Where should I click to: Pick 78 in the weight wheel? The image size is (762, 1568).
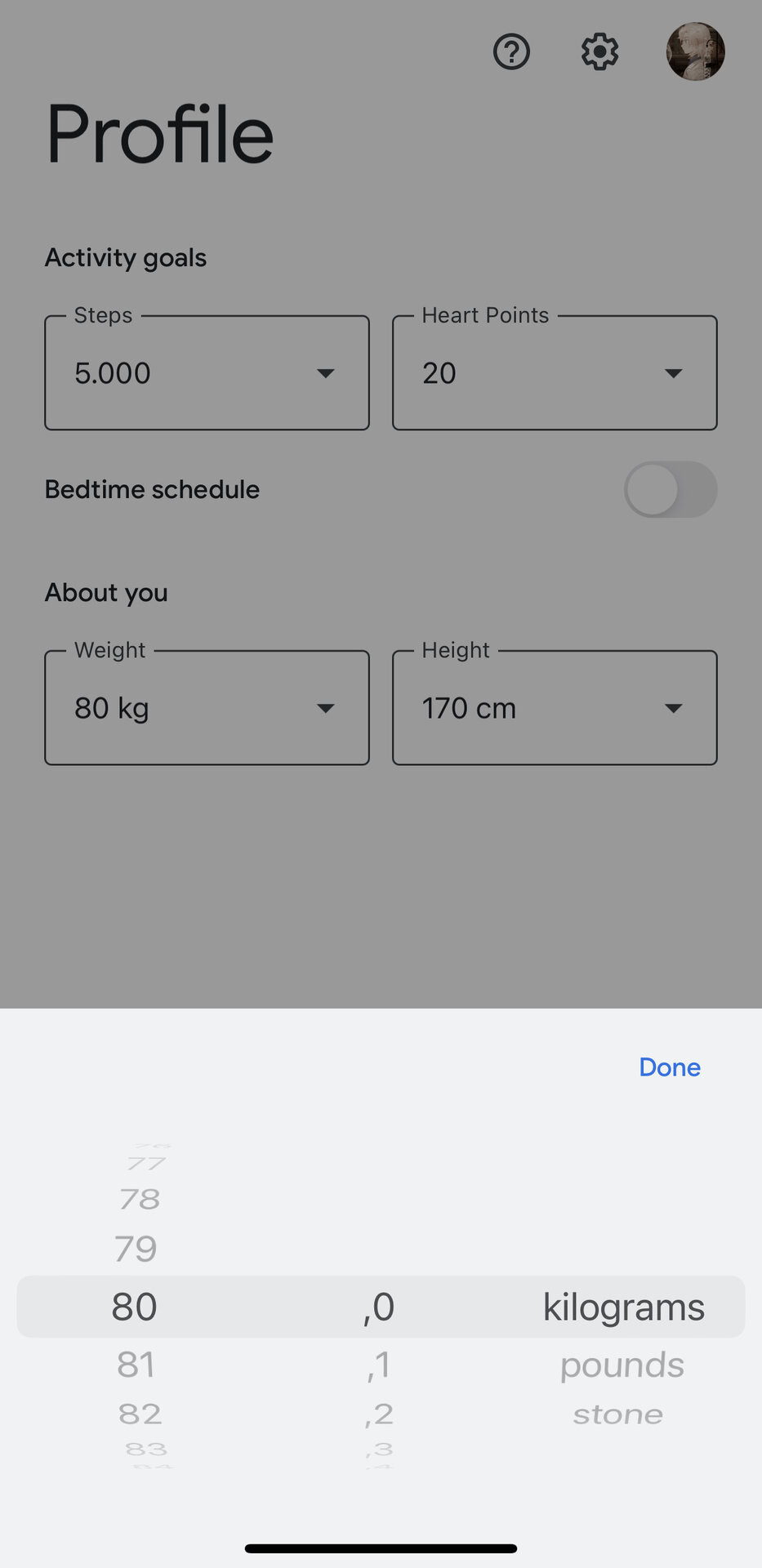[x=139, y=1199]
